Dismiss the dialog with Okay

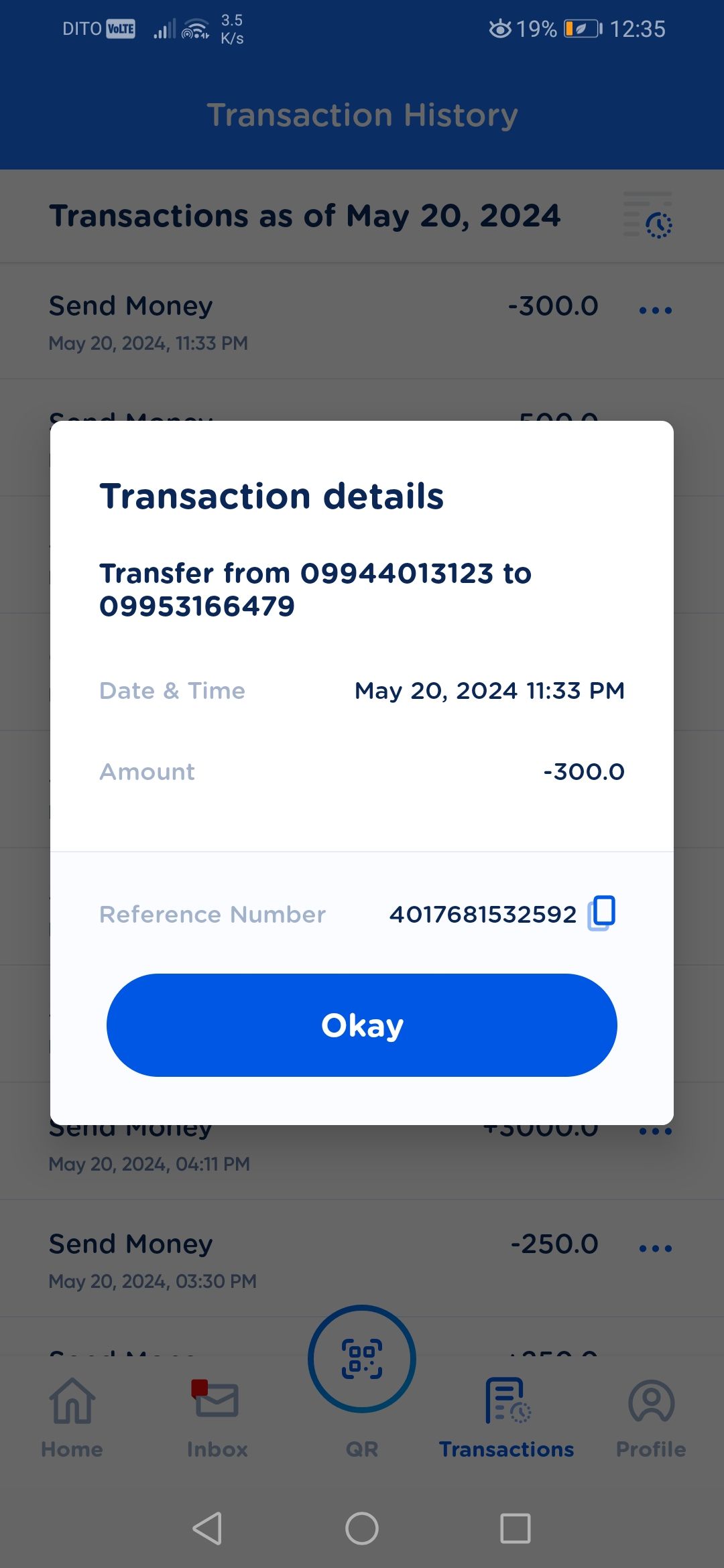click(362, 1025)
